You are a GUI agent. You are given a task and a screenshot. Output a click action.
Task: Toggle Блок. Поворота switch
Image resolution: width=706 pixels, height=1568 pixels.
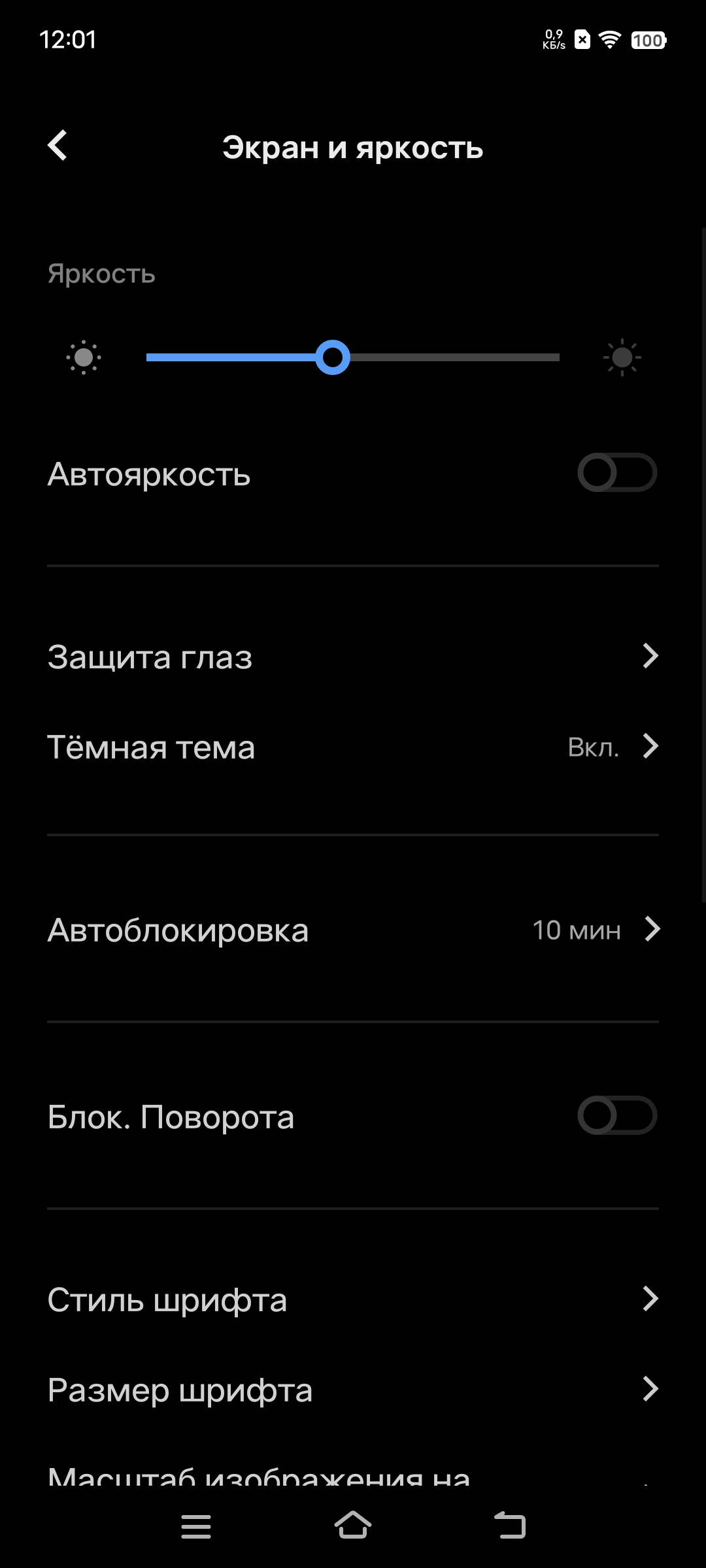(x=616, y=1115)
